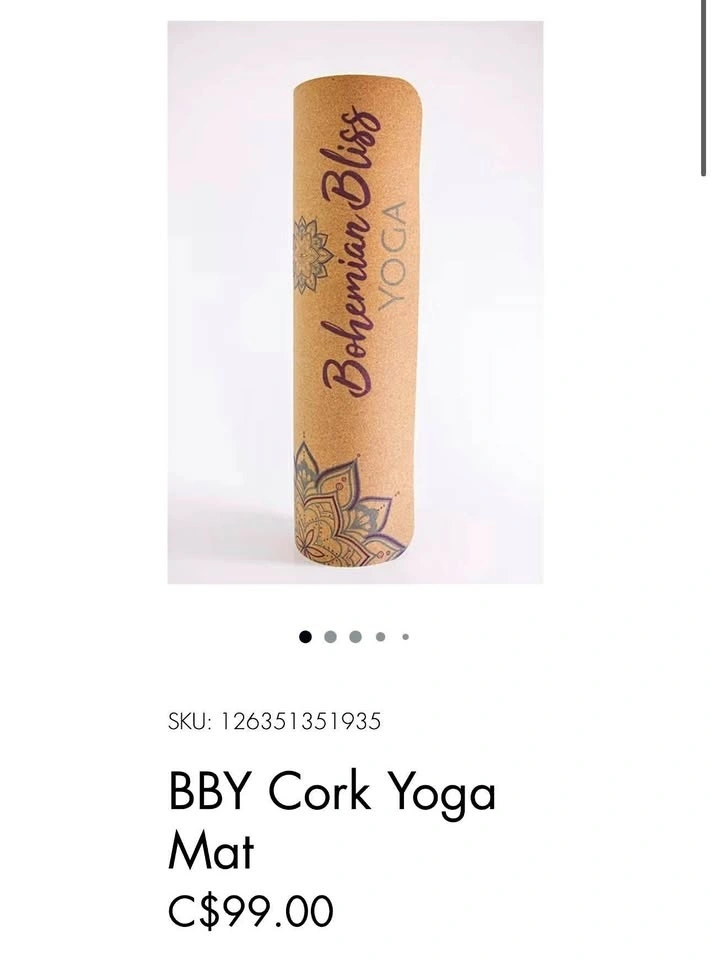Jump to the second image dot
Viewport: 711px width, 960px height.
331,637
